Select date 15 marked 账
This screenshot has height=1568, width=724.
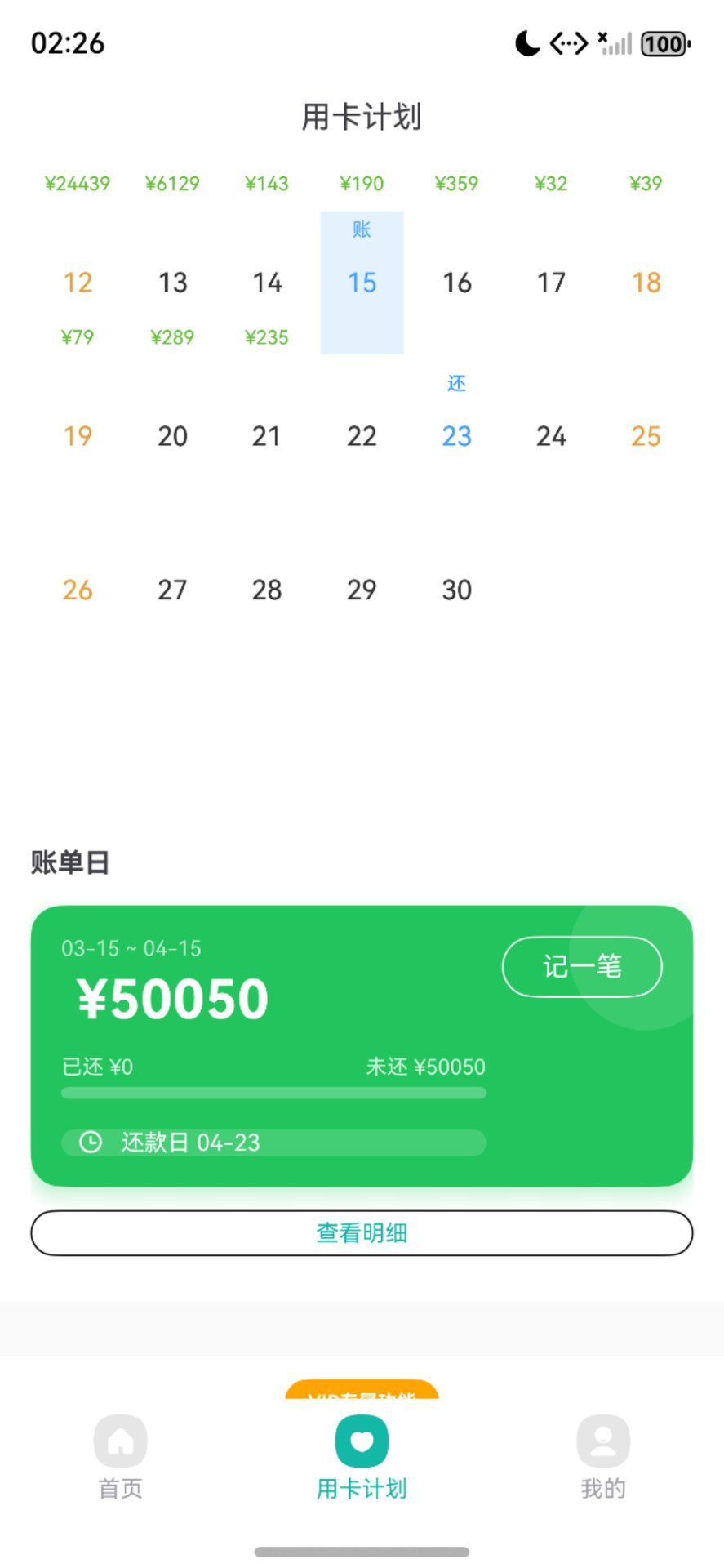coord(362,283)
